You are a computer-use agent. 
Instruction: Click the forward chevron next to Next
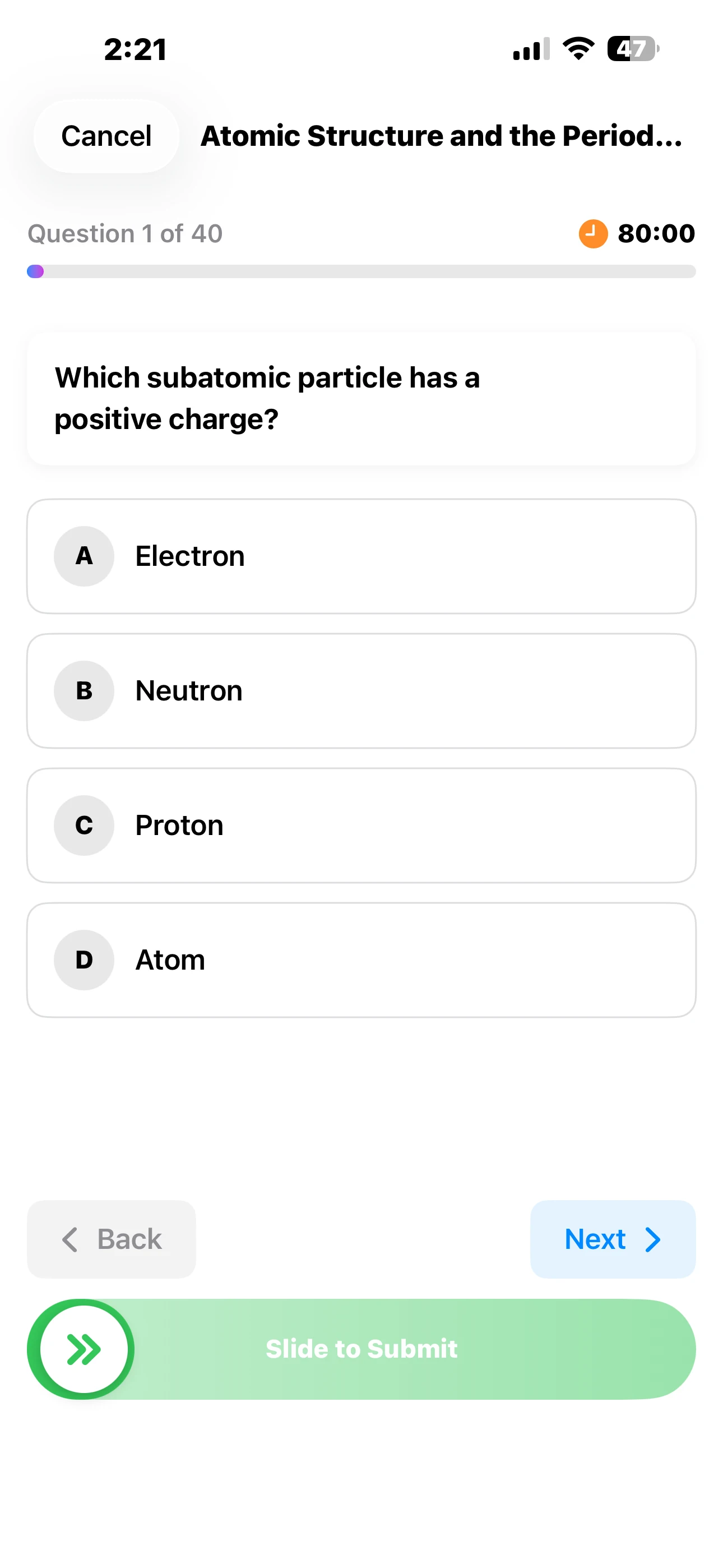[x=653, y=1239]
